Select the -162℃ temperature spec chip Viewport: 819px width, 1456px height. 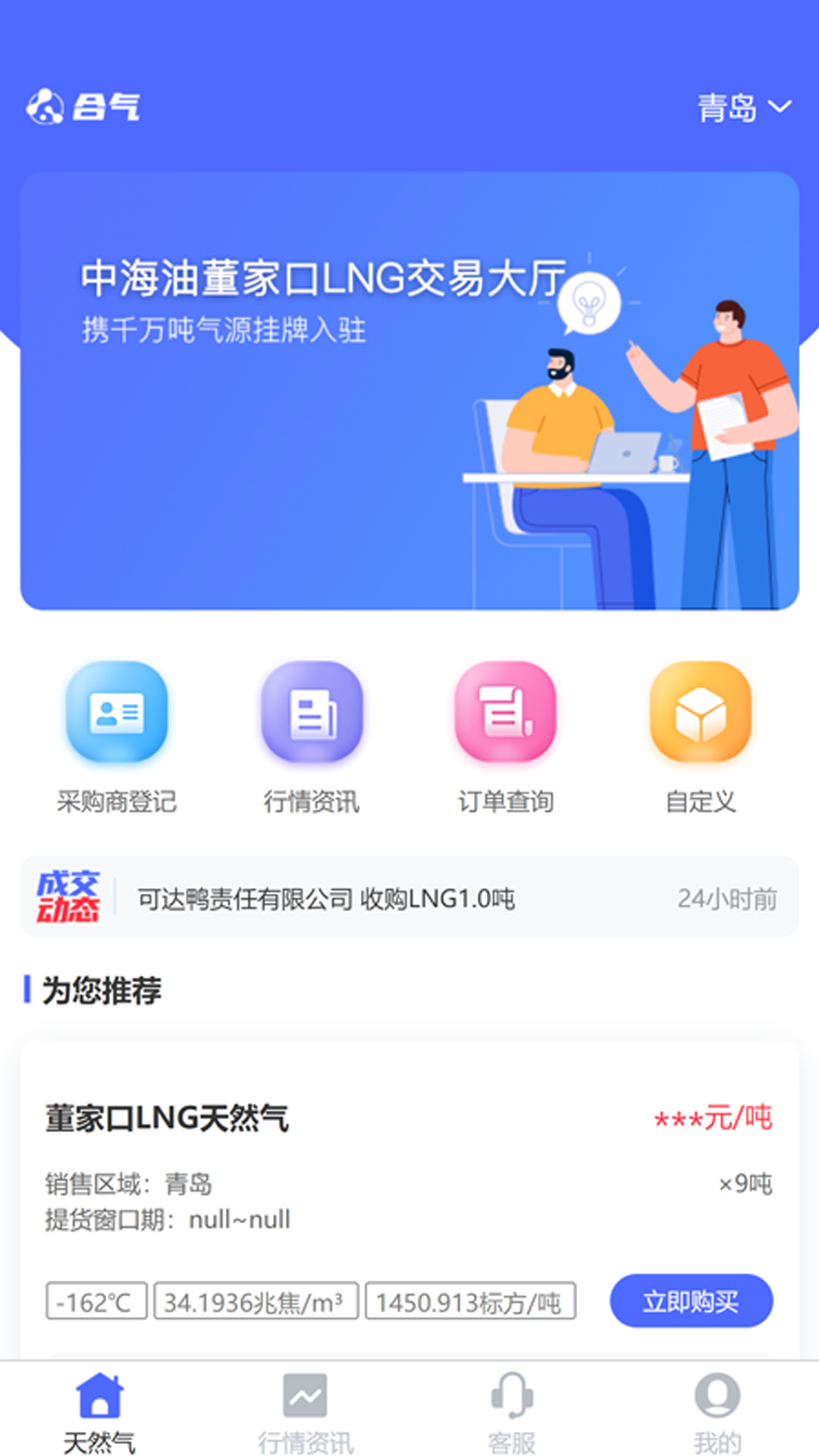[x=96, y=1298]
